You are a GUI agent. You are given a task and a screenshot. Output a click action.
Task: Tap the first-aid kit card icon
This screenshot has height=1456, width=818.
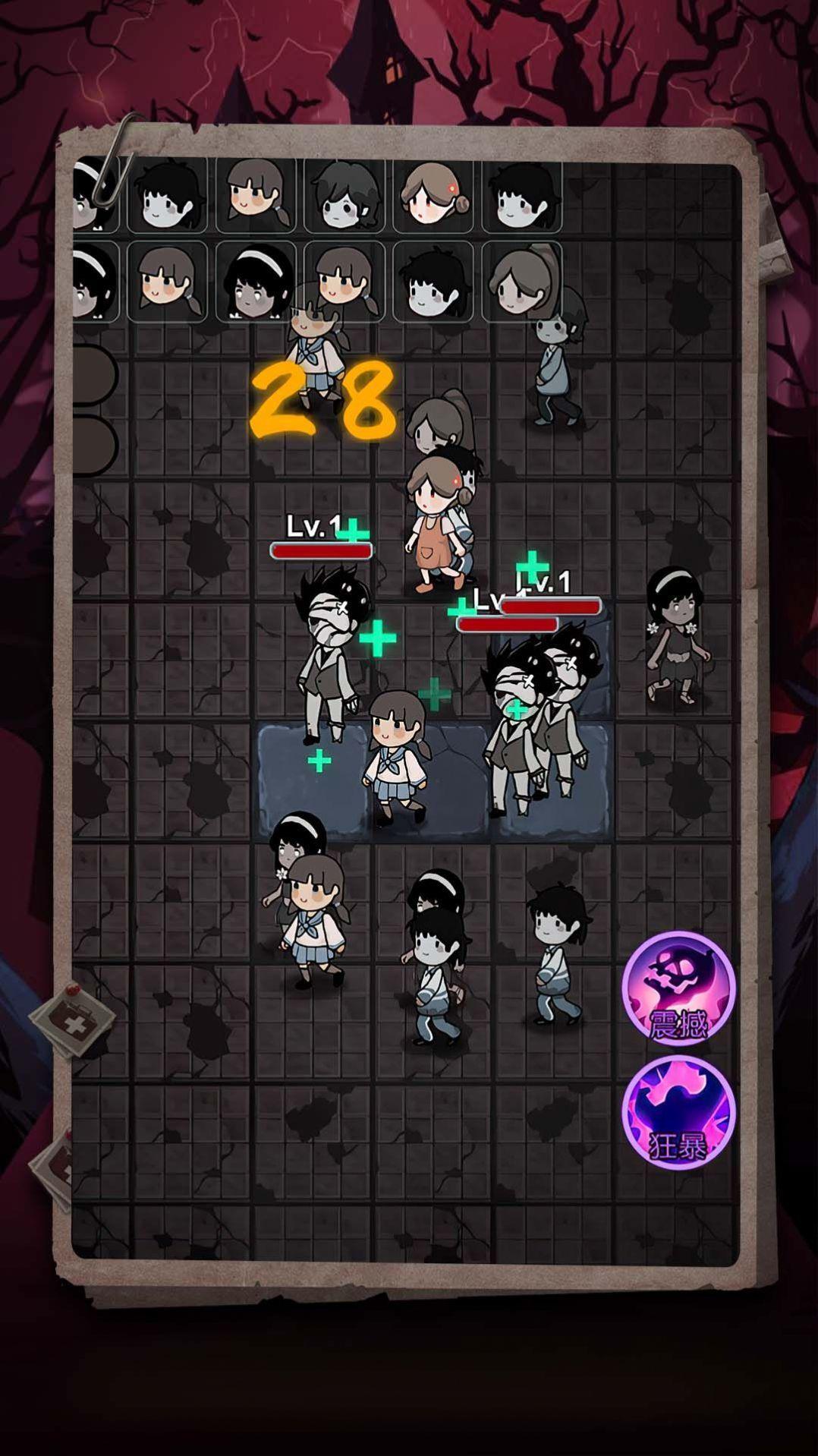[72, 1021]
